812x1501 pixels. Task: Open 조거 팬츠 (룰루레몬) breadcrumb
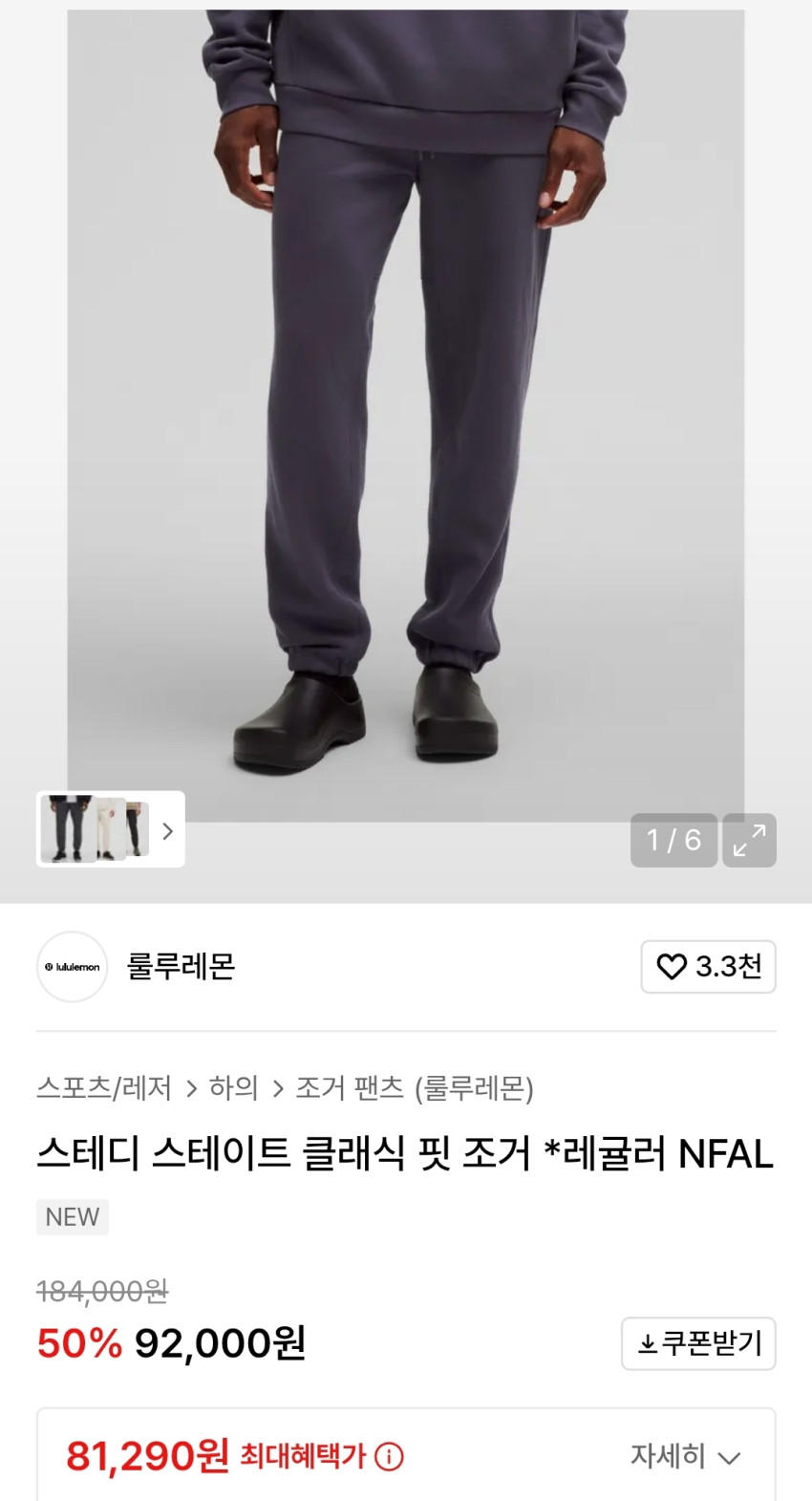[415, 1087]
